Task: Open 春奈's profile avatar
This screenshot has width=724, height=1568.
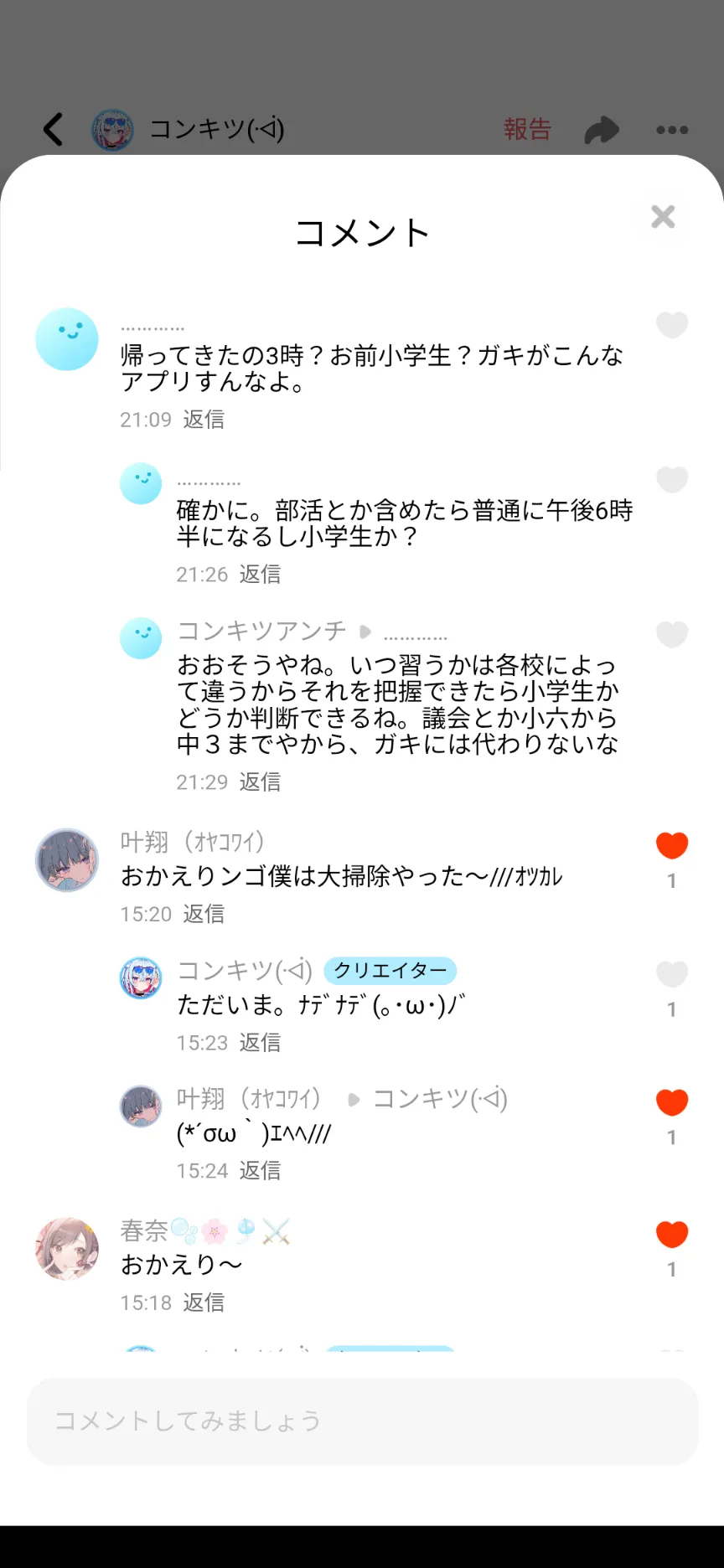Action: [67, 1249]
